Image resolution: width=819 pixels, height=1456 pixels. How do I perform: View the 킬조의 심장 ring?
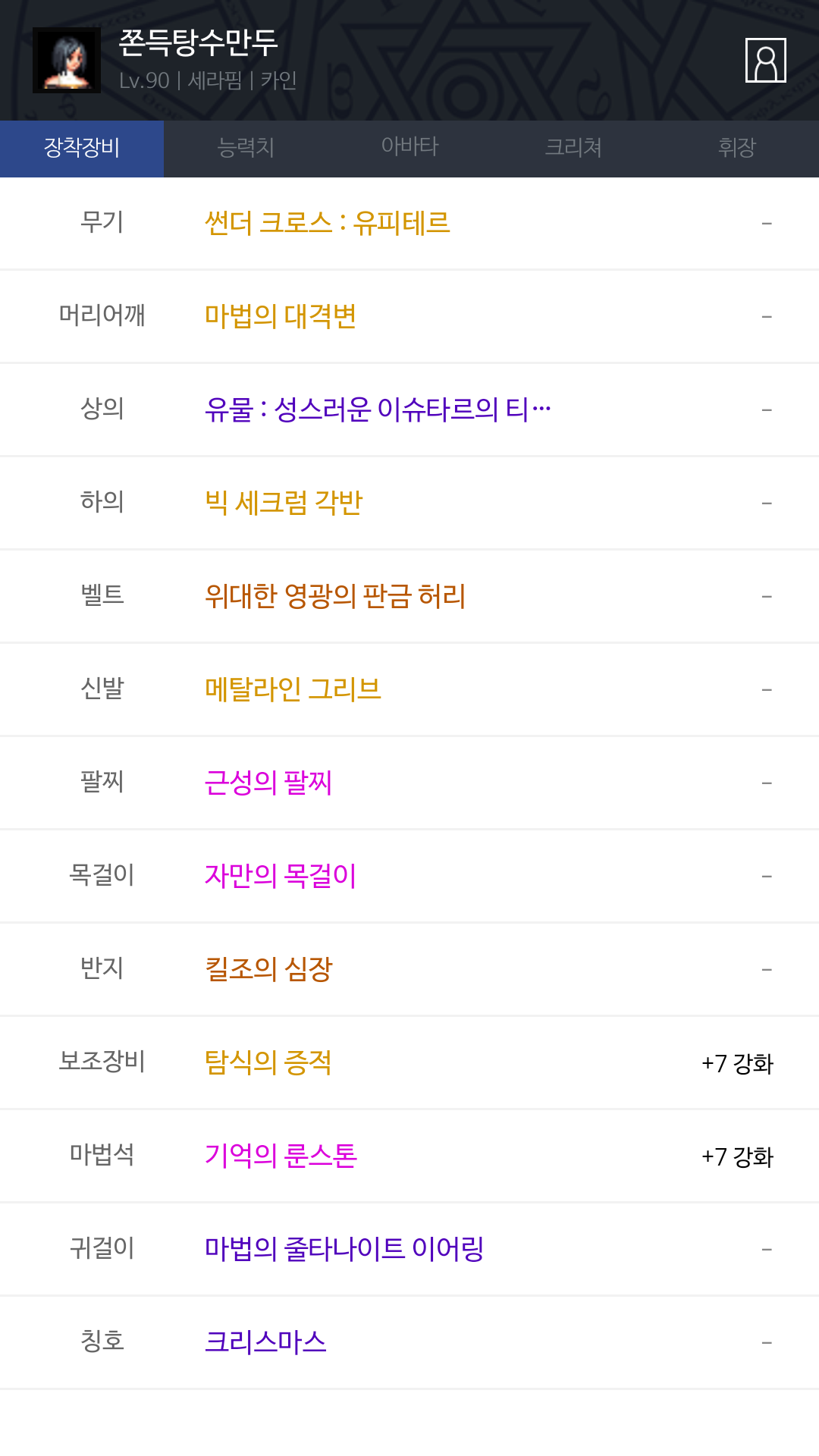[268, 970]
